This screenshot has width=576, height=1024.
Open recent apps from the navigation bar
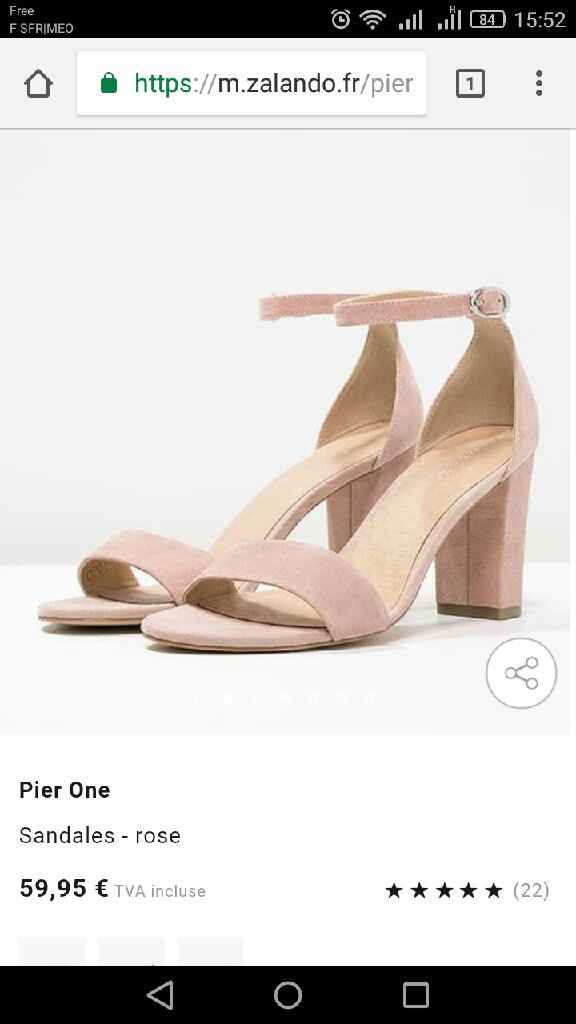pos(415,995)
